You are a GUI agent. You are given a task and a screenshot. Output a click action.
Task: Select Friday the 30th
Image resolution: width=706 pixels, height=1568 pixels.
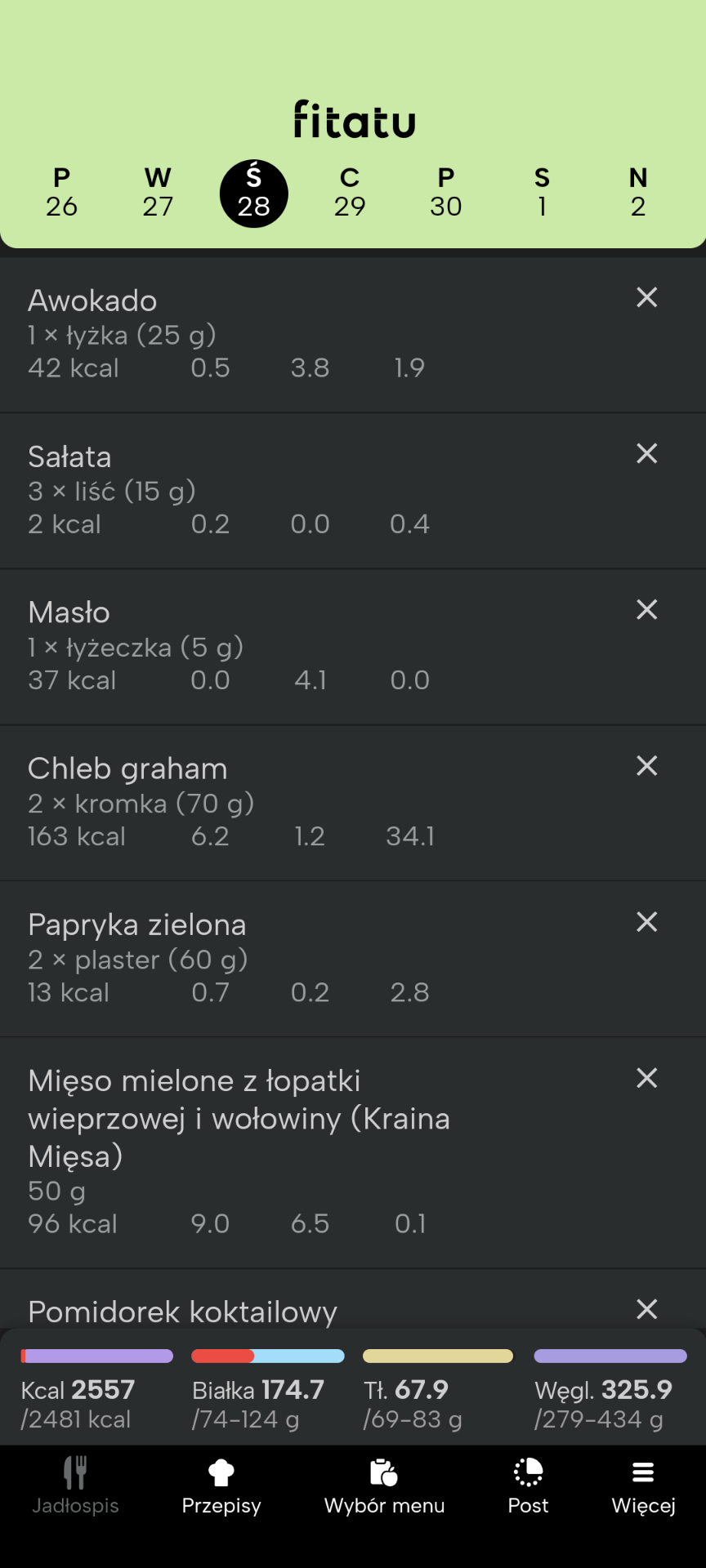(x=446, y=193)
